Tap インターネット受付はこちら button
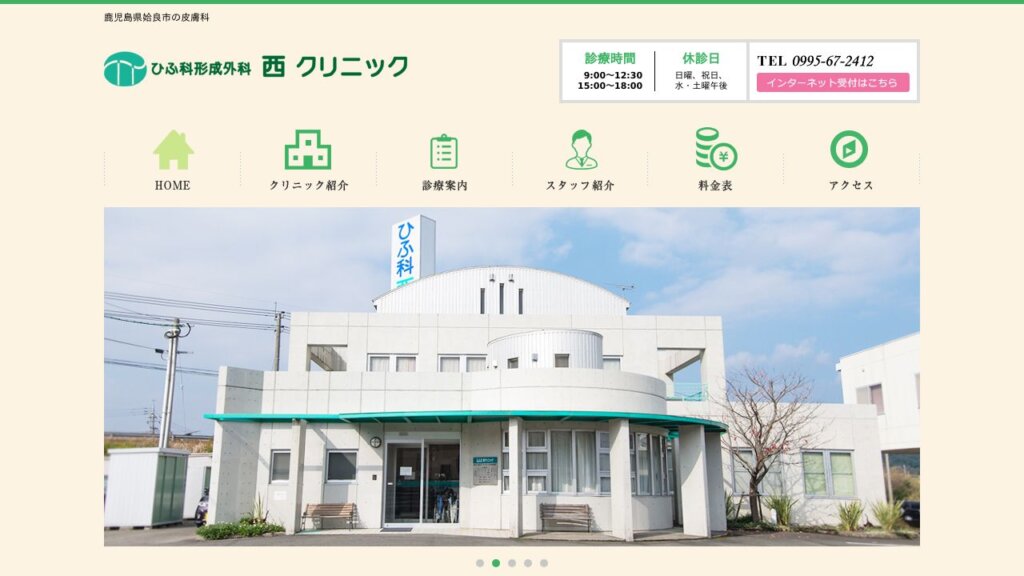The image size is (1024, 576). (833, 83)
